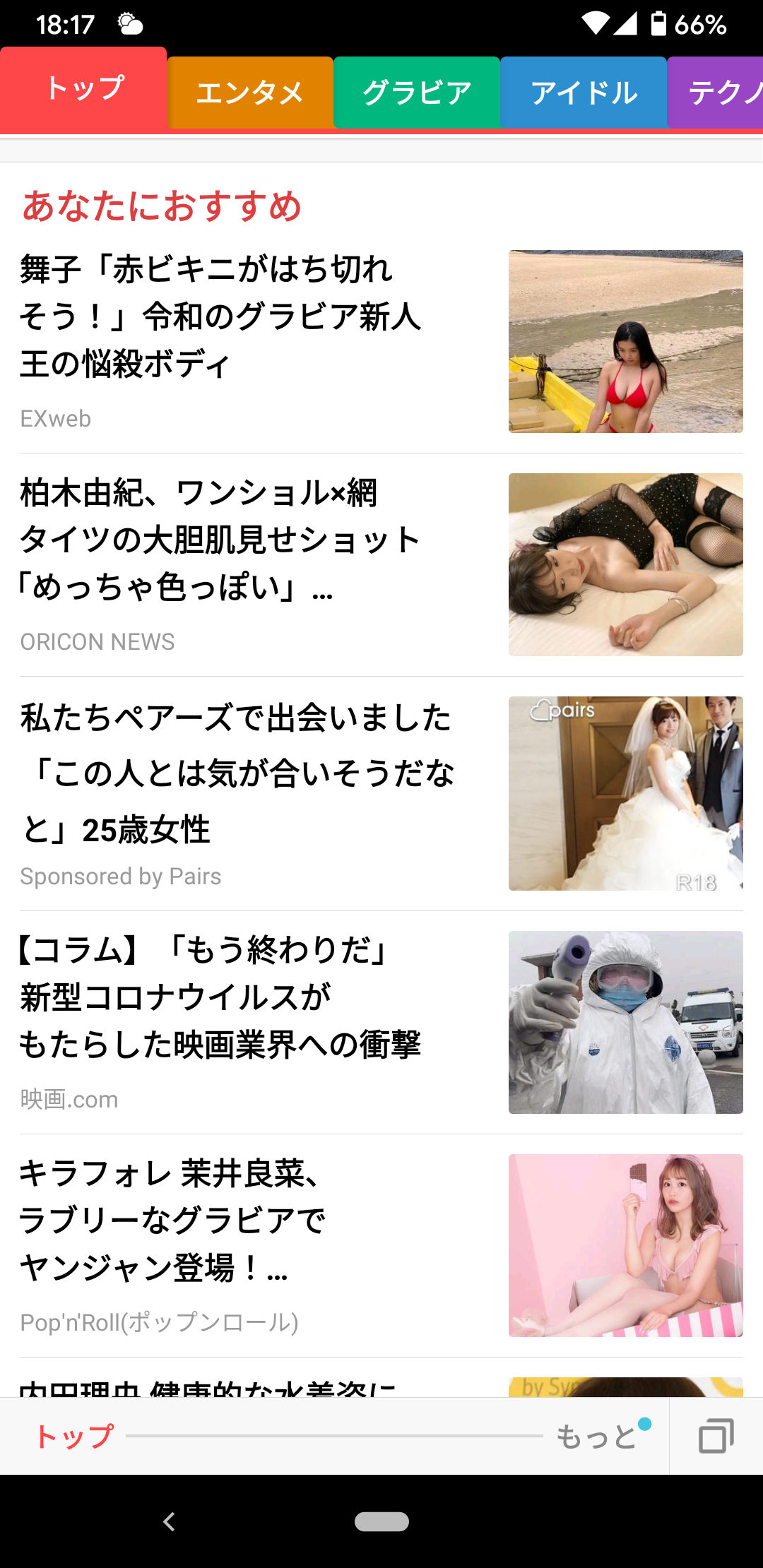This screenshot has width=763, height=1568.
Task: Open the tab switcher icon
Action: [716, 1436]
